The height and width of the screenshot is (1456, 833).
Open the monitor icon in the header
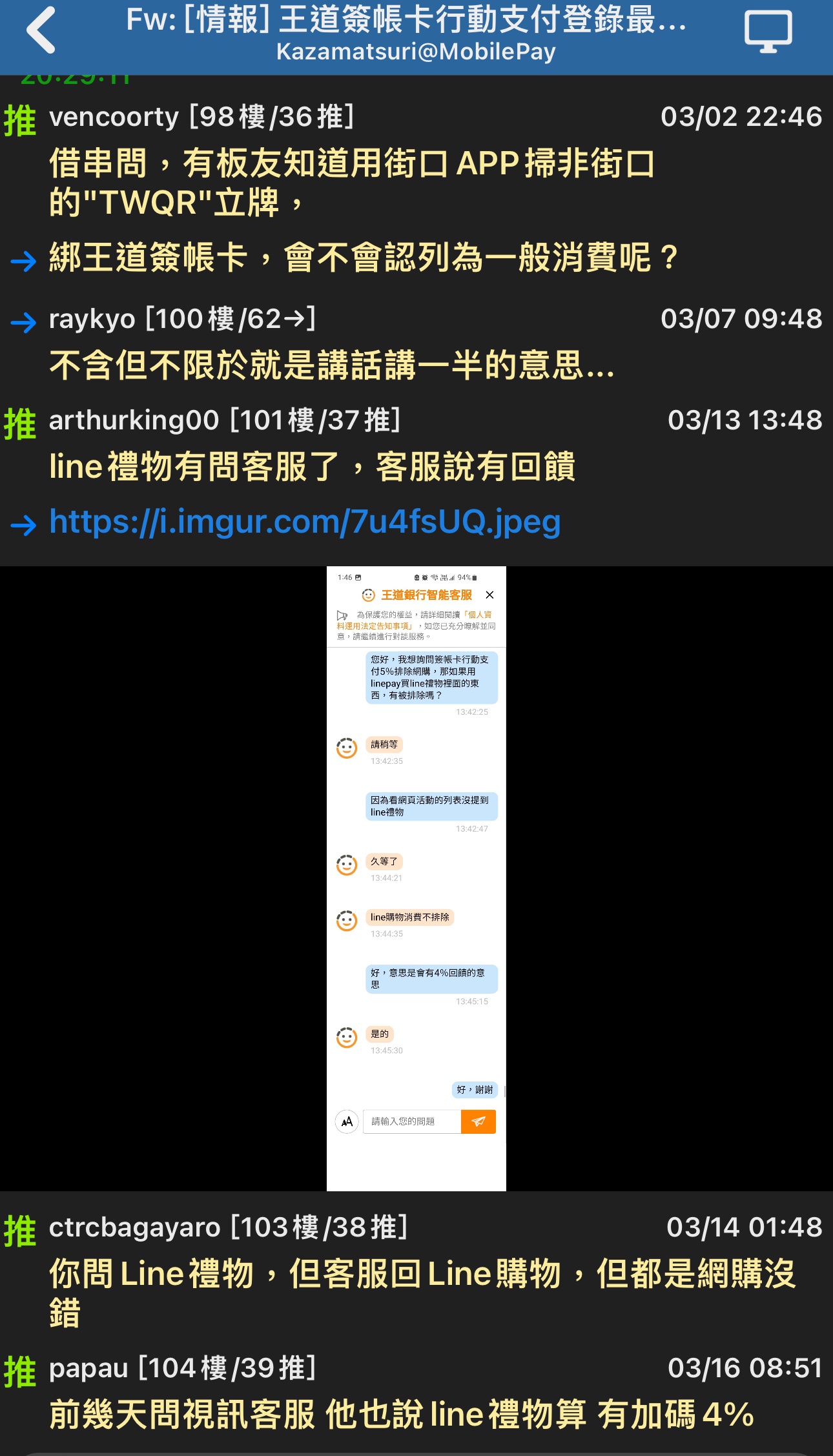point(767,31)
